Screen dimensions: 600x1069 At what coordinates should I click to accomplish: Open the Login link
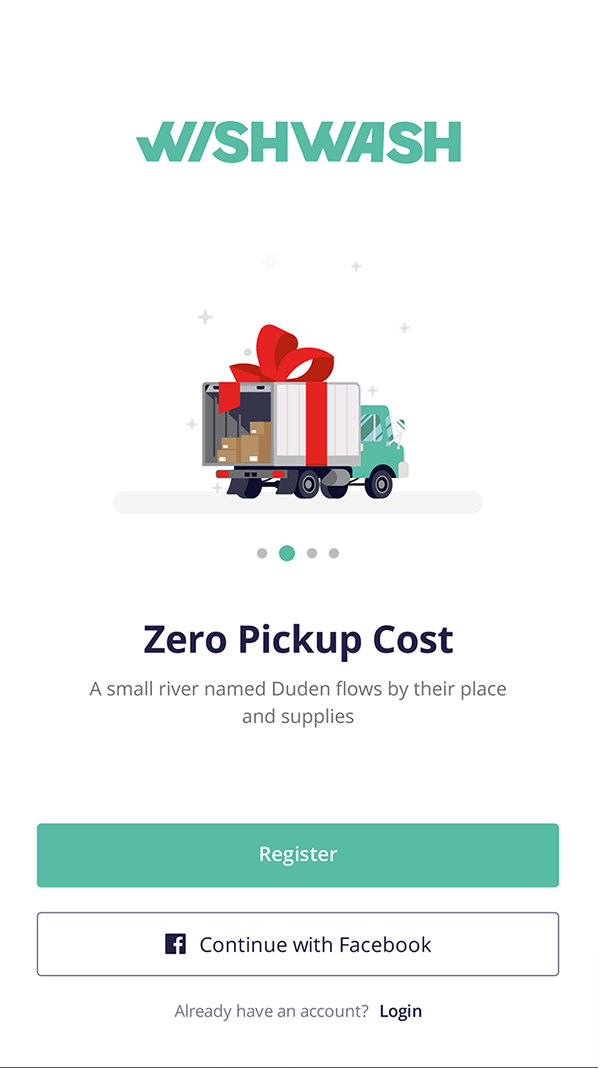pyautogui.click(x=400, y=1011)
